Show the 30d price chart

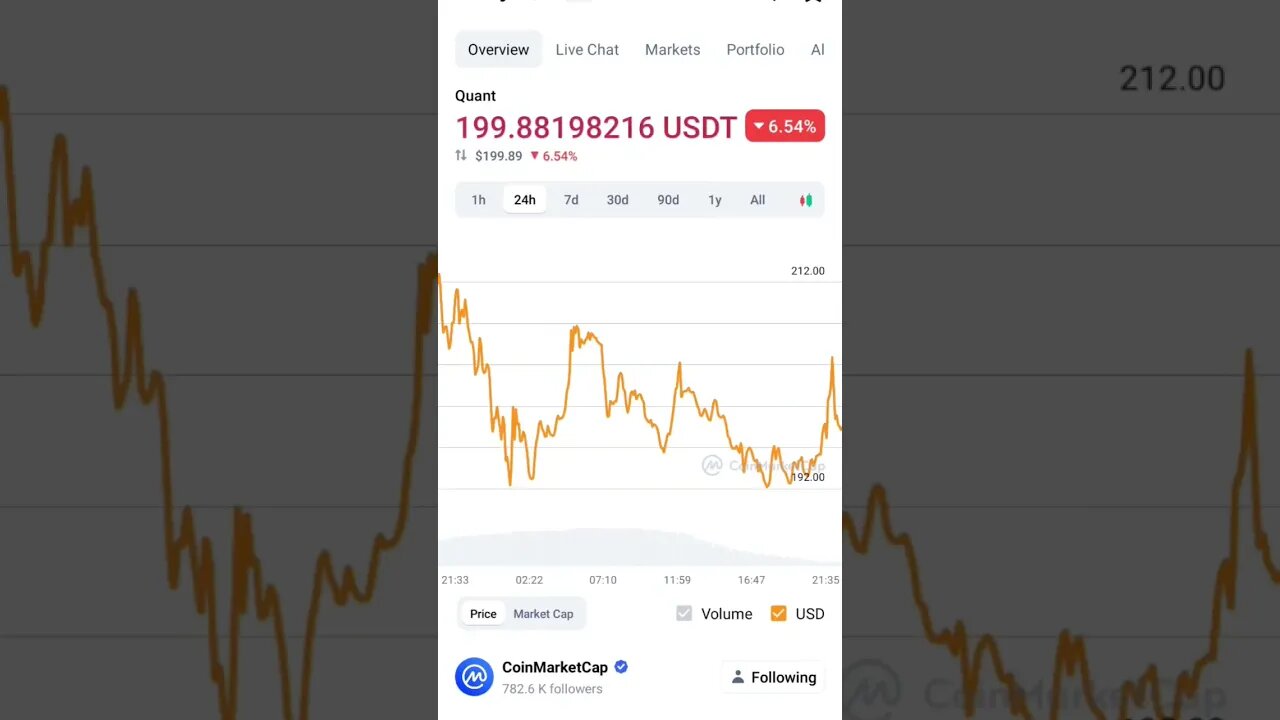[x=617, y=200]
